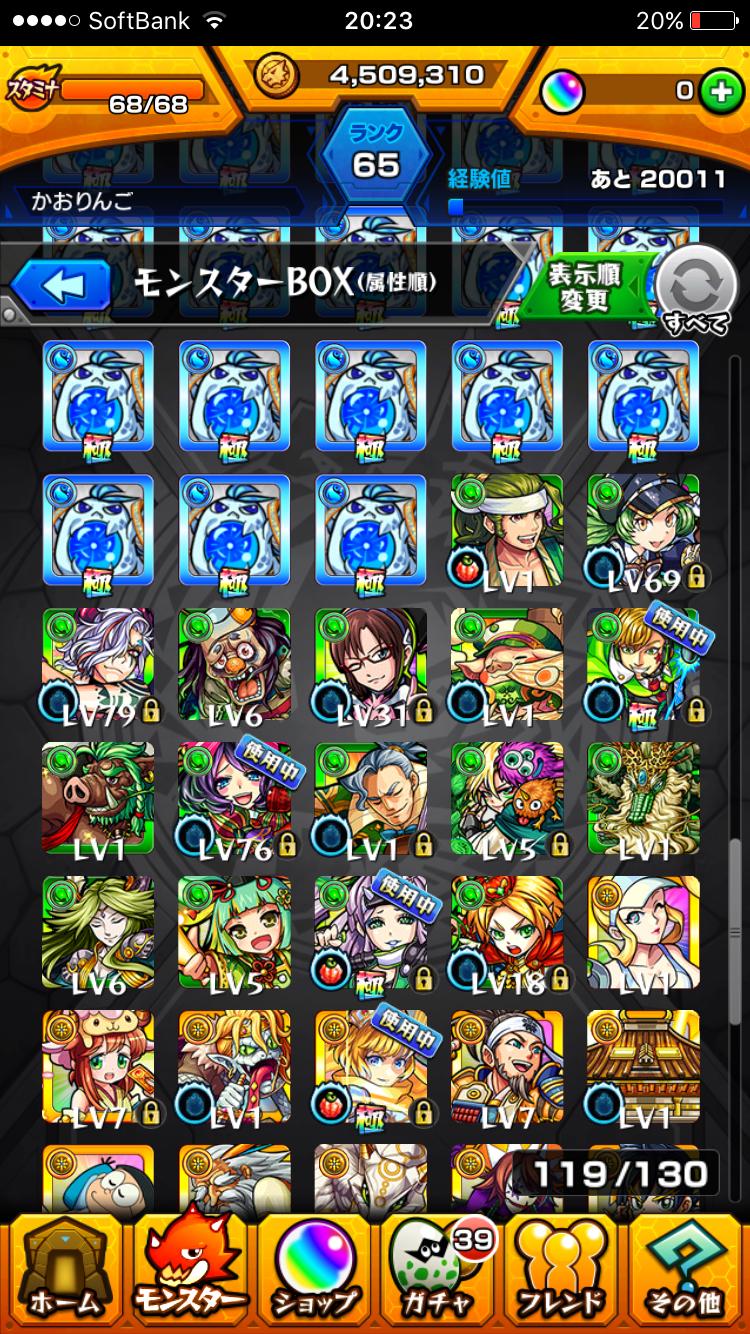This screenshot has width=750, height=1334.
Task: Open the ショップ tab
Action: [x=314, y=1271]
